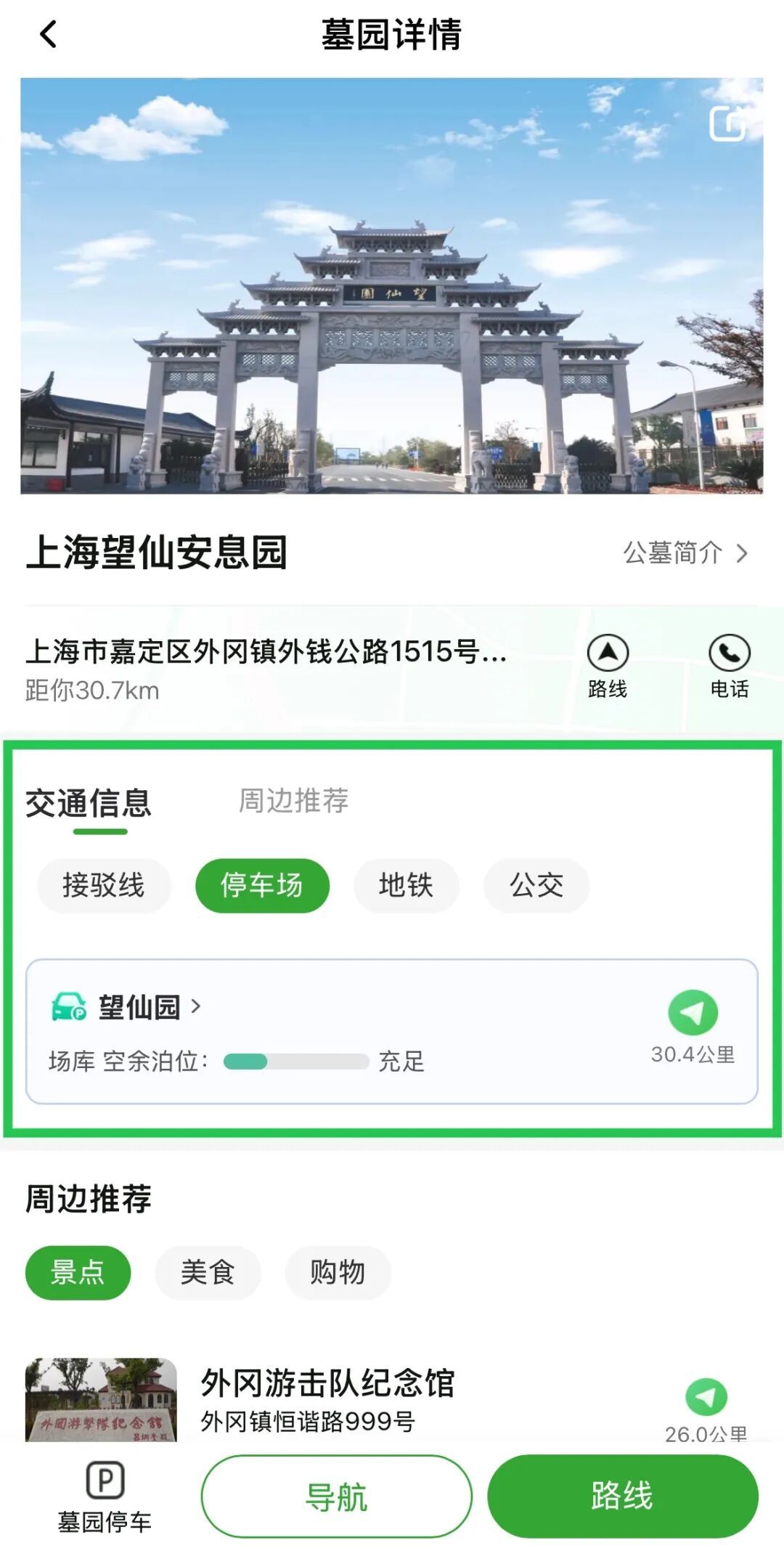Show 公交 bus options
Screen dimensions: 784x1551
(536, 885)
